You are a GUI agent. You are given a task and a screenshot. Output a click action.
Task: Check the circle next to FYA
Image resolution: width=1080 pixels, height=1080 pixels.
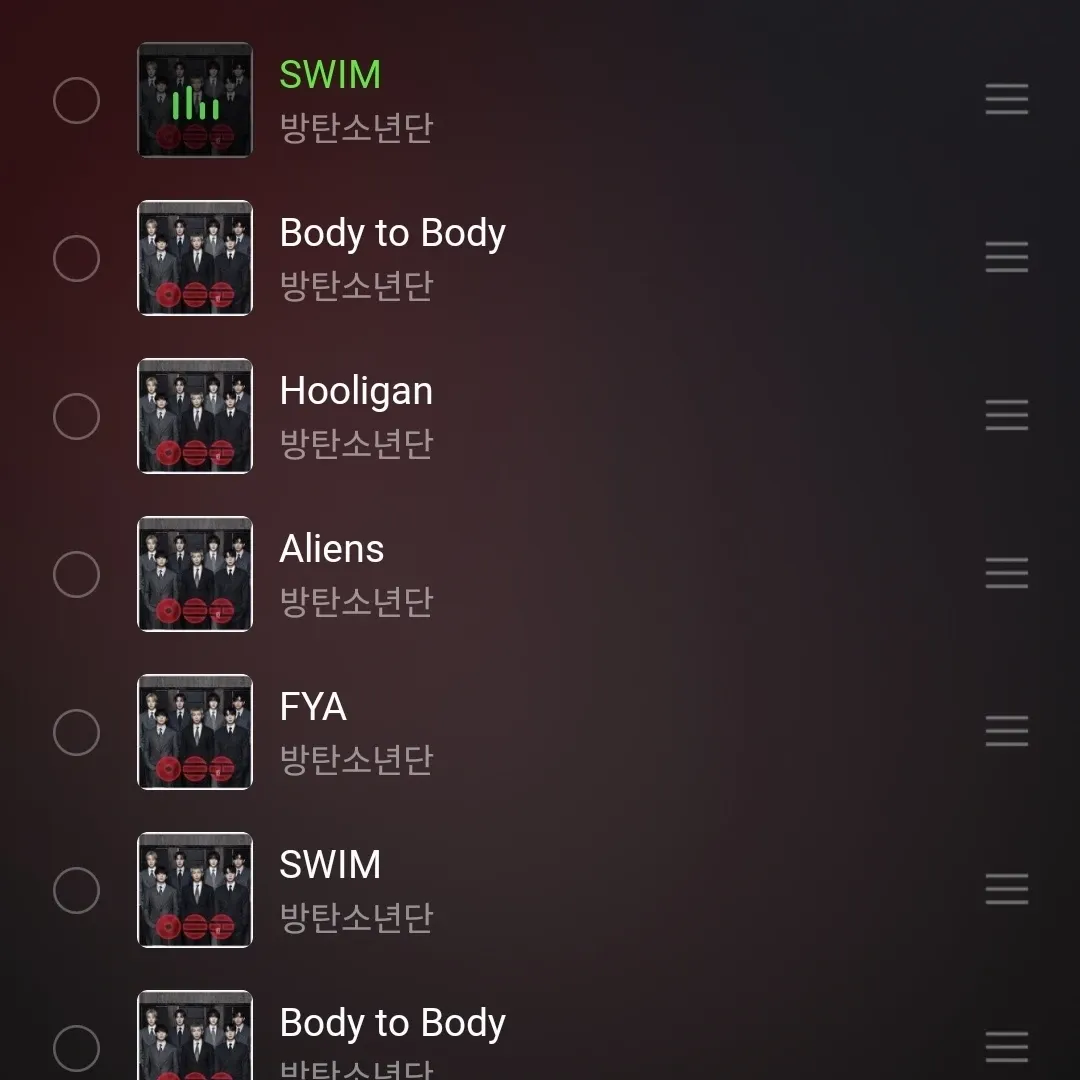76,732
